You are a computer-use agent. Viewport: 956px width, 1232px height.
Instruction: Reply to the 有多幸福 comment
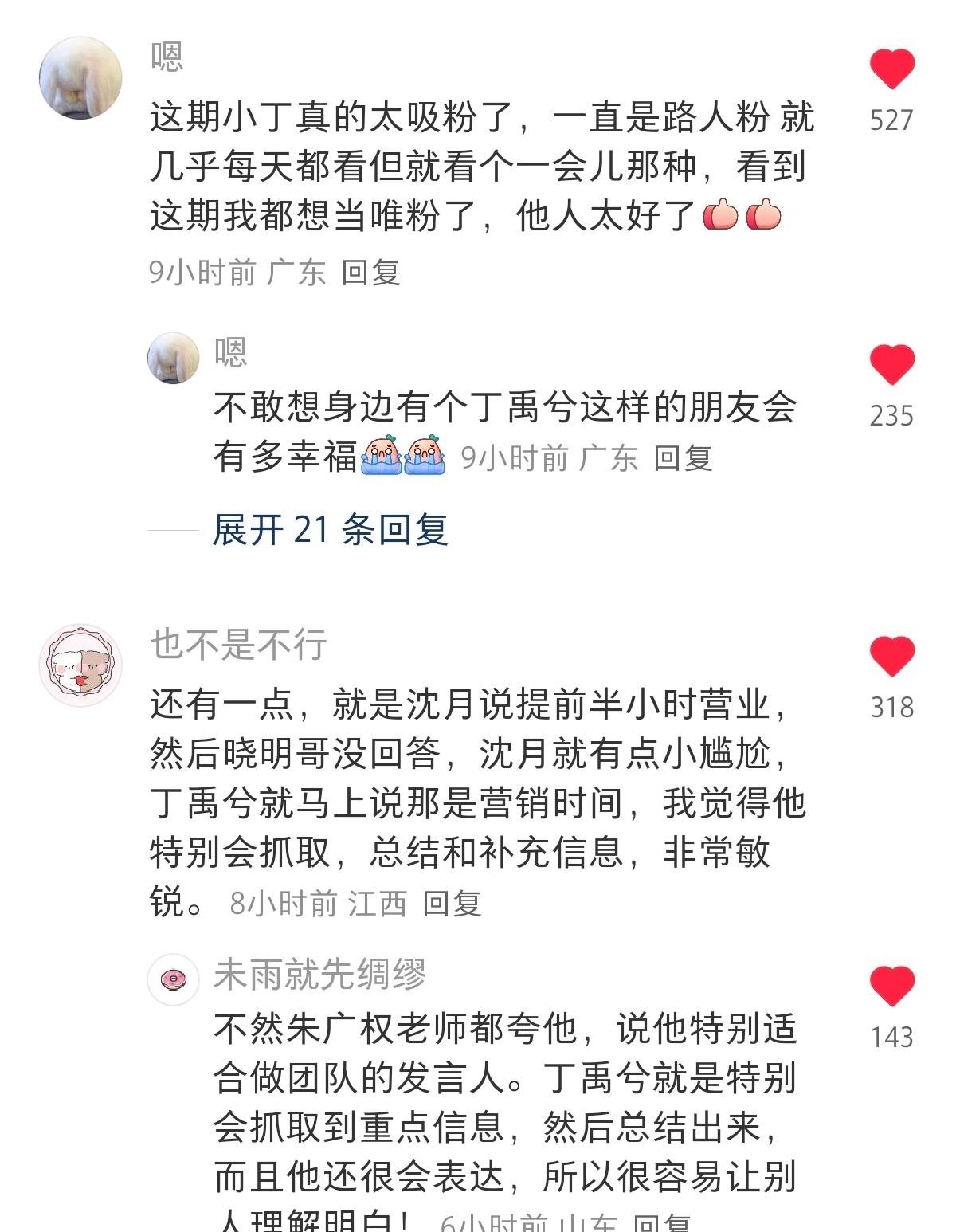683,458
